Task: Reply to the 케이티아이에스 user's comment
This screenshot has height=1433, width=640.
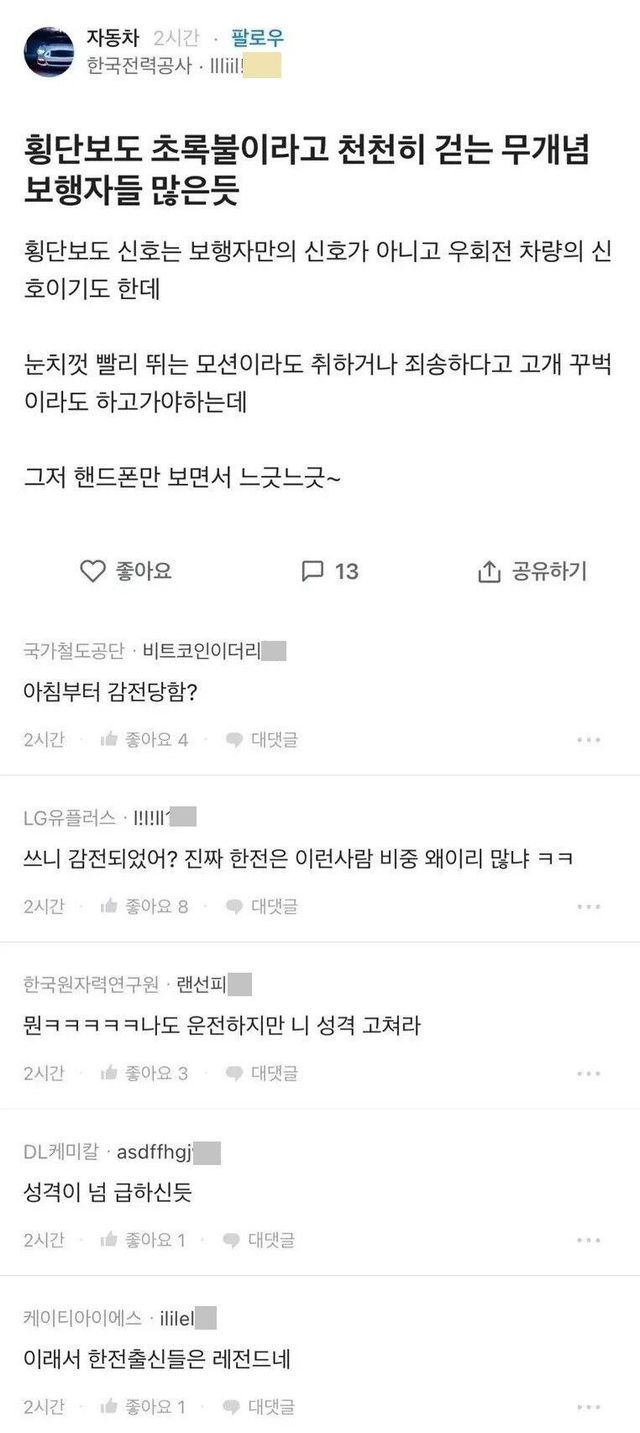Action: click(x=260, y=1407)
